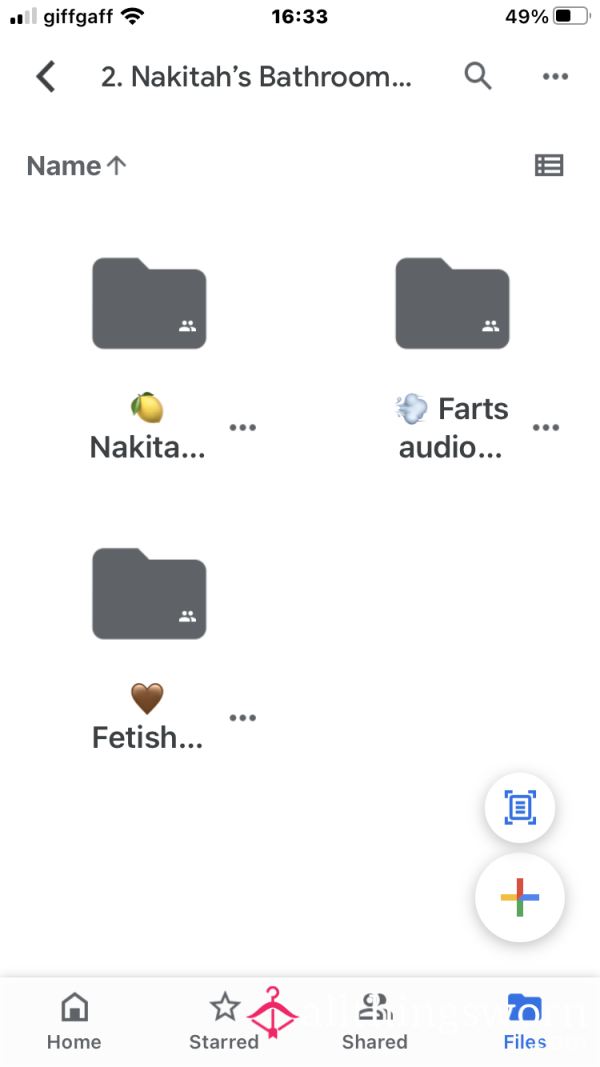Change sort order by Name
600x1067 pixels.
[76, 165]
